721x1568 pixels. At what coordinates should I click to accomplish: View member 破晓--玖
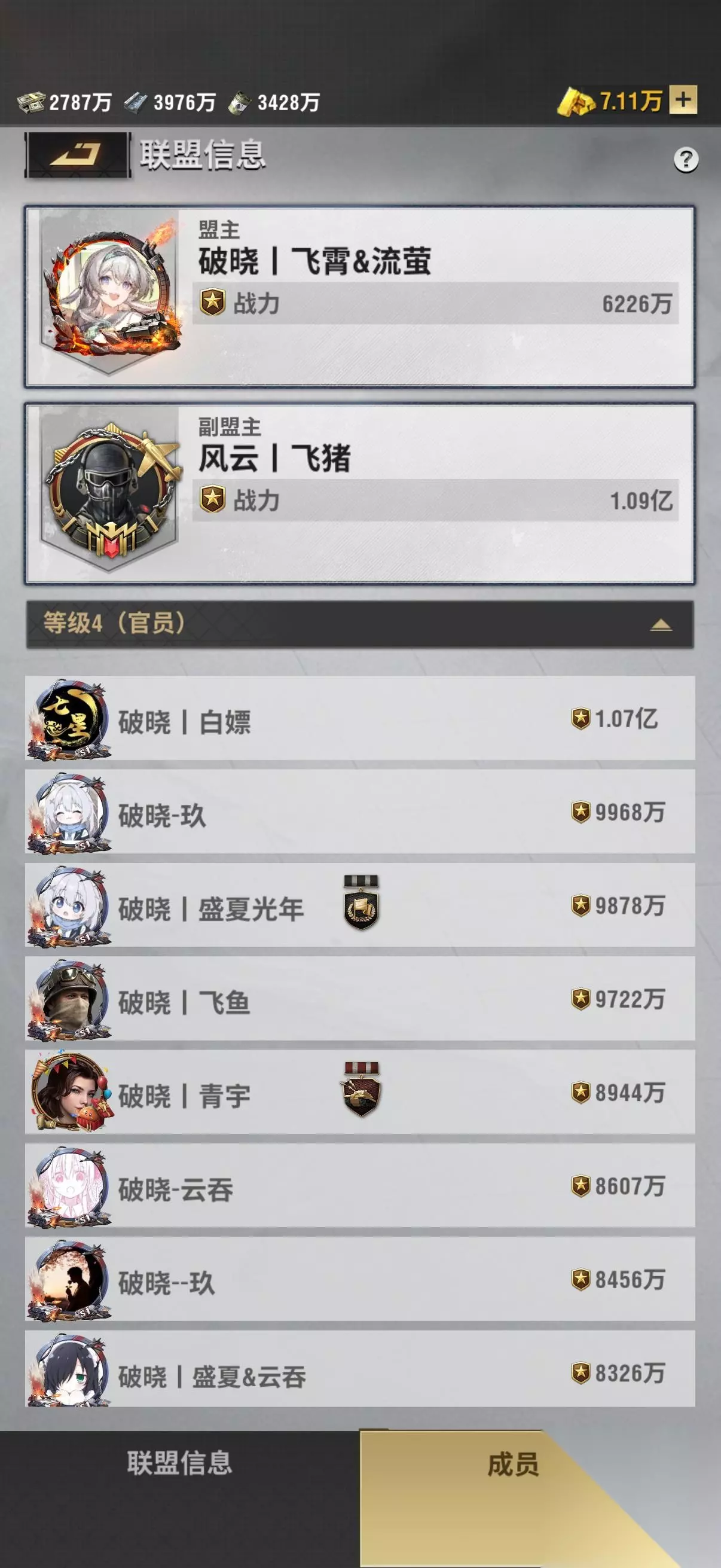[359, 1279]
